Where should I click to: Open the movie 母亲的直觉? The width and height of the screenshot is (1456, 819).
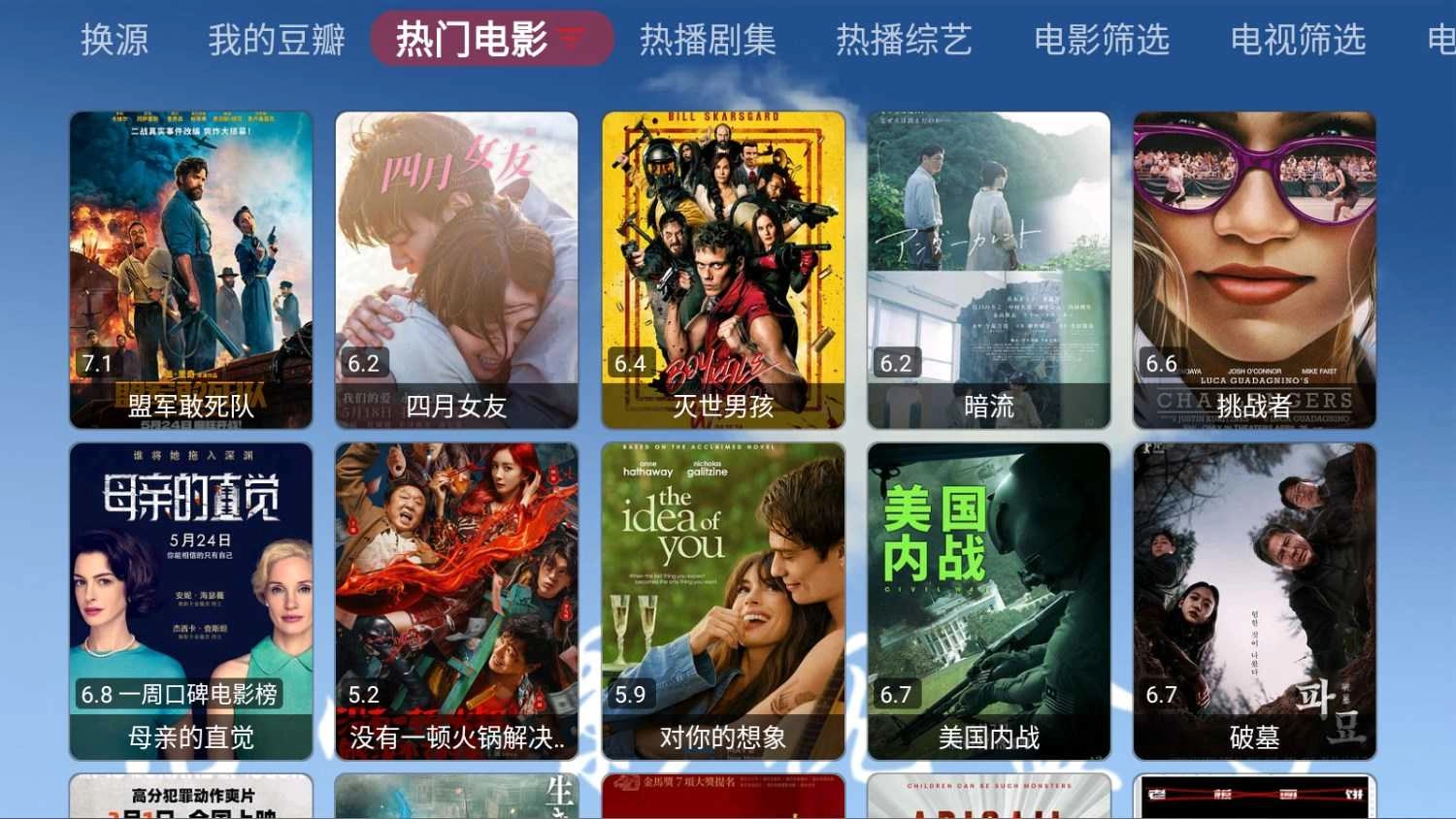coord(191,601)
